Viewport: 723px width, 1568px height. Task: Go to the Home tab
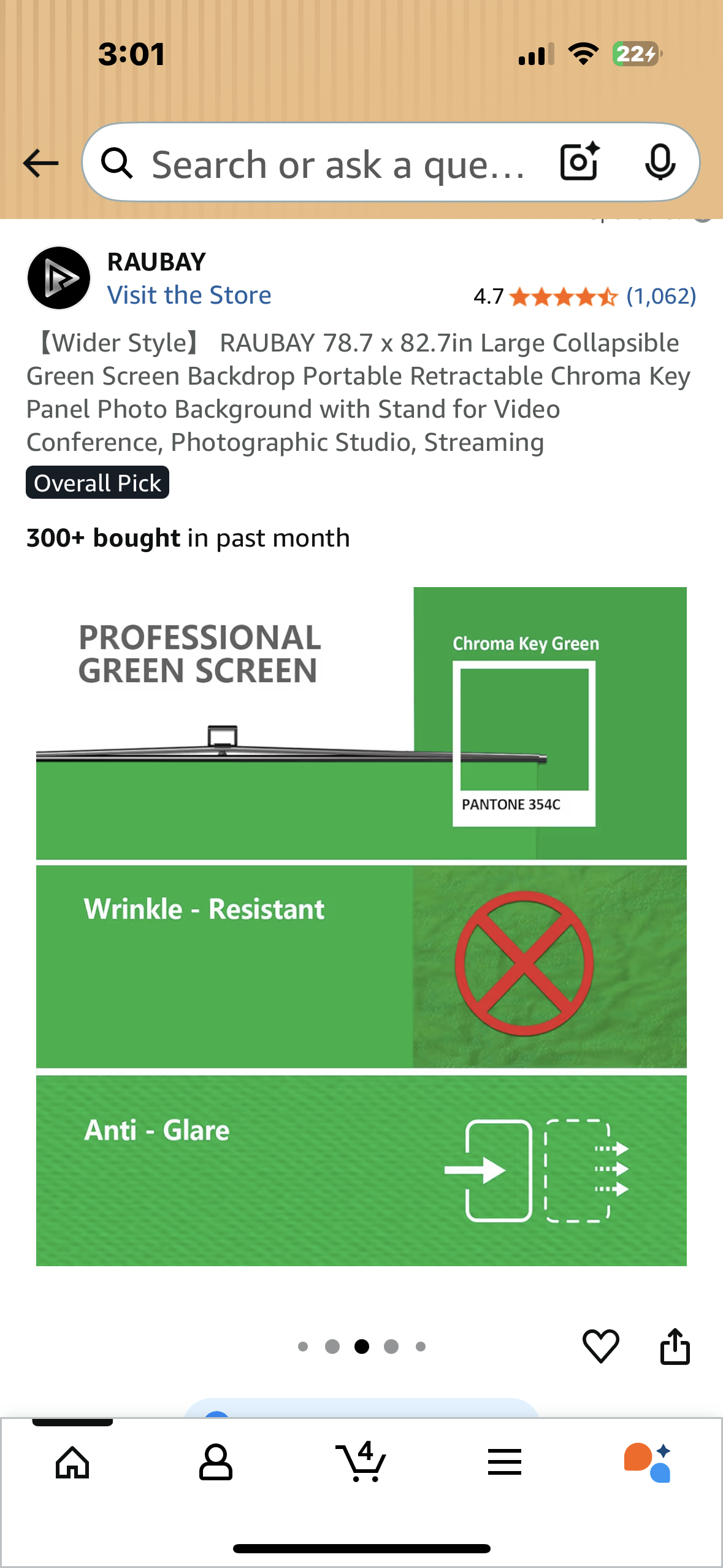click(72, 1462)
